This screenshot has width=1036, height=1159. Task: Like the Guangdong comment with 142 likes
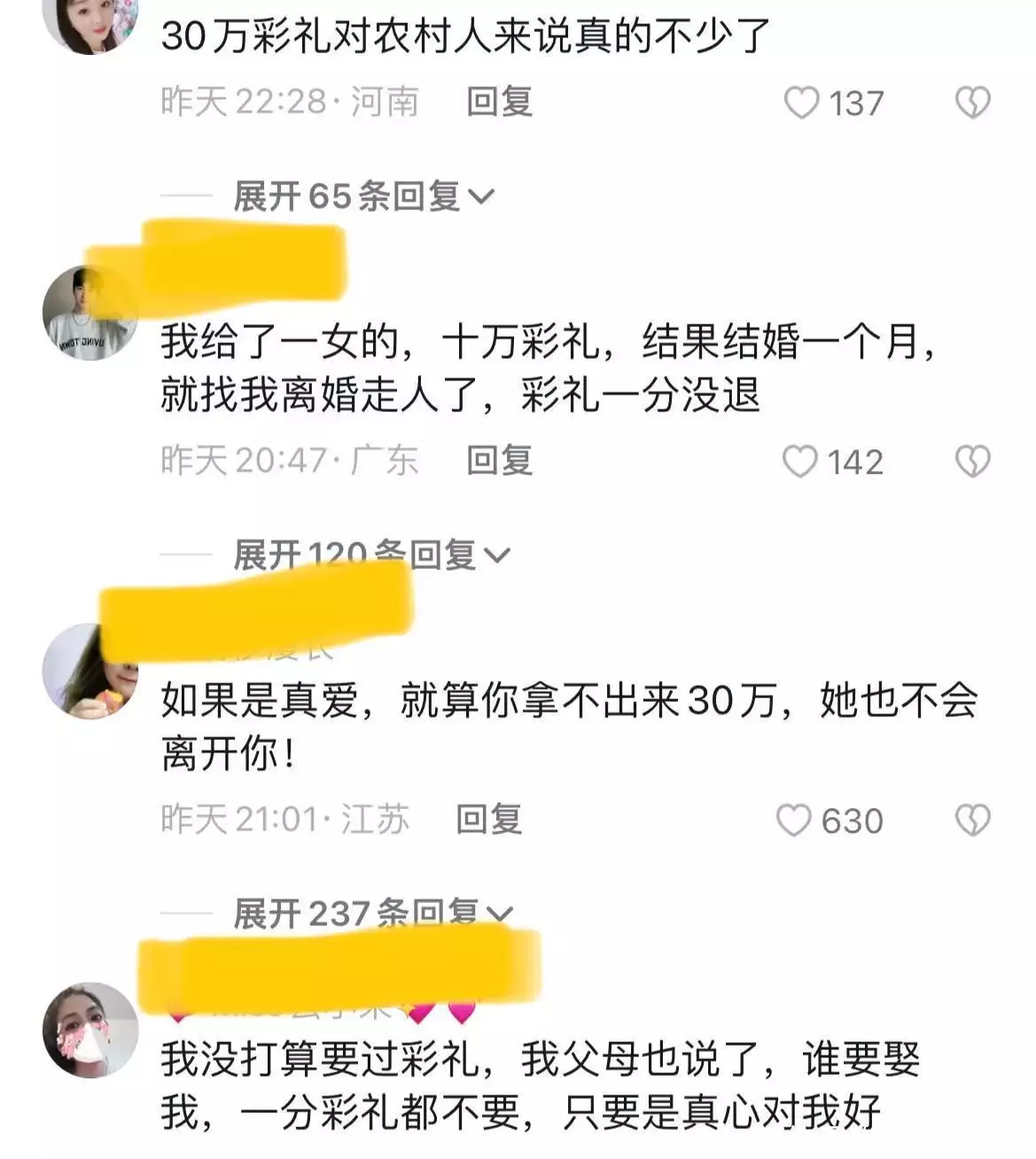point(800,462)
